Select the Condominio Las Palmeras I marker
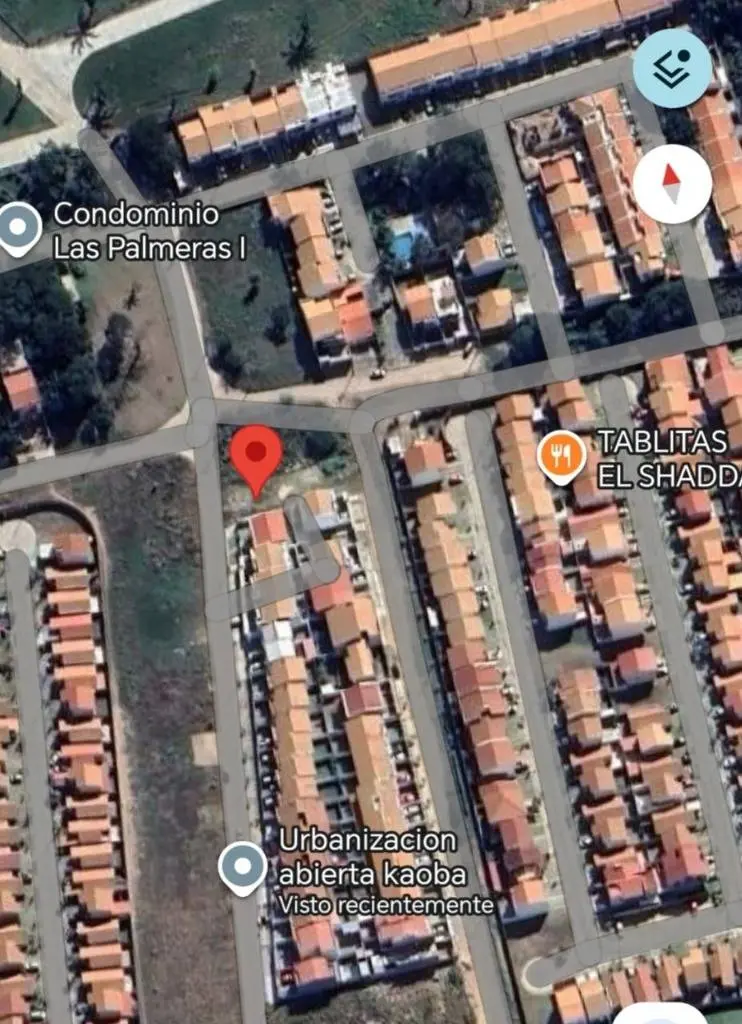The width and height of the screenshot is (742, 1024). [18, 227]
